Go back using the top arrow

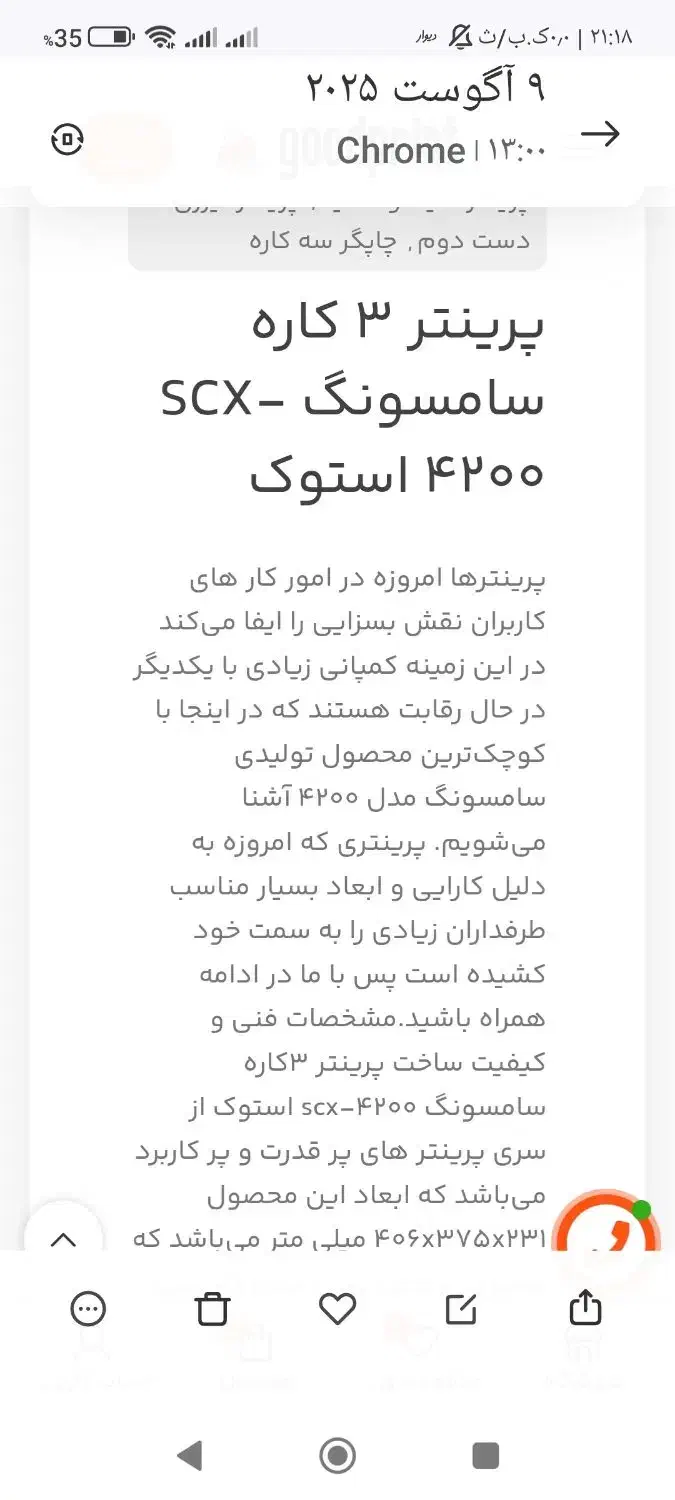pos(600,135)
